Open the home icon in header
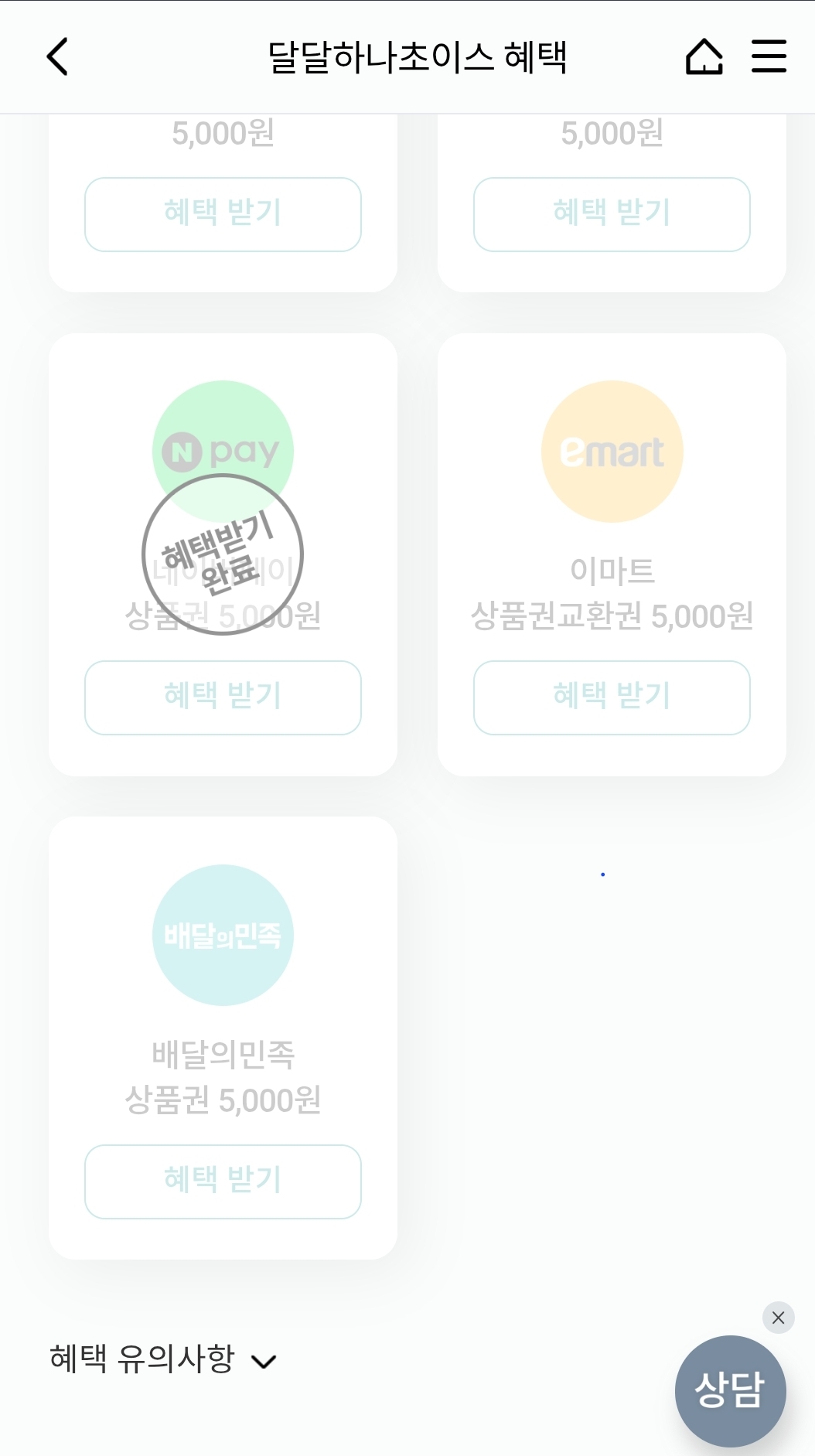The height and width of the screenshot is (1456, 815). (x=704, y=56)
